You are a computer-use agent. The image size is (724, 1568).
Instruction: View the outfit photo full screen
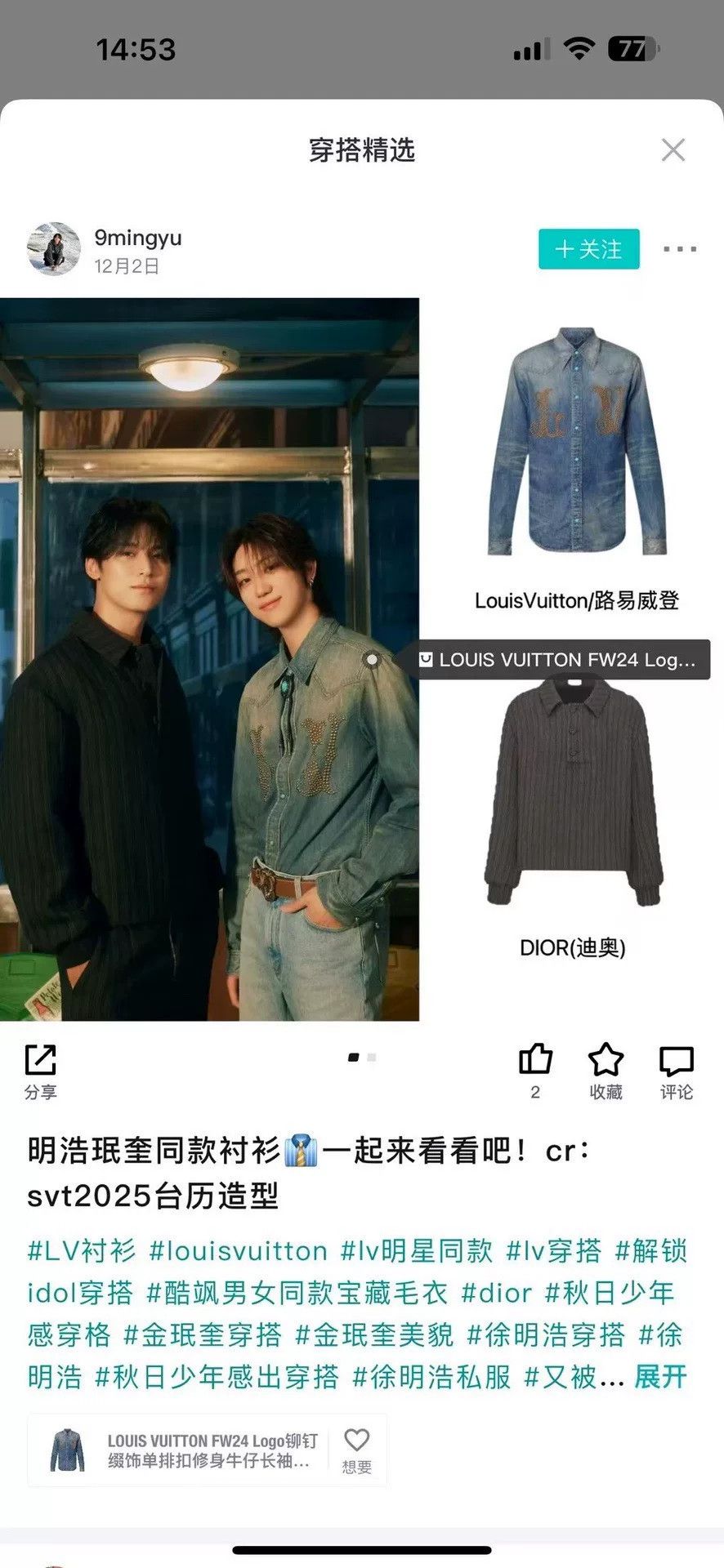coord(209,659)
